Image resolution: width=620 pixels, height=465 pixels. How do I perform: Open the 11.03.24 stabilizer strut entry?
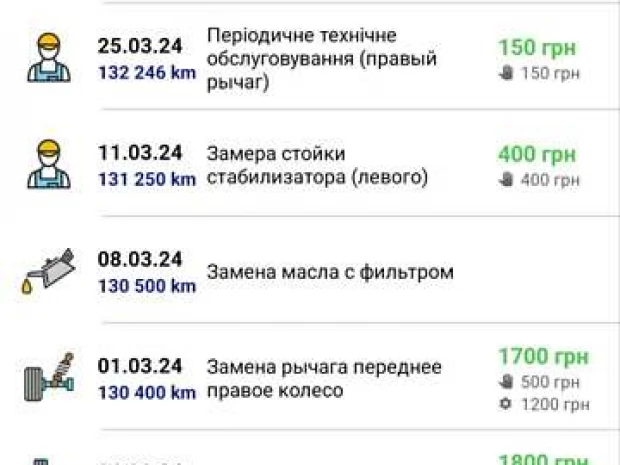pyautogui.click(x=317, y=166)
